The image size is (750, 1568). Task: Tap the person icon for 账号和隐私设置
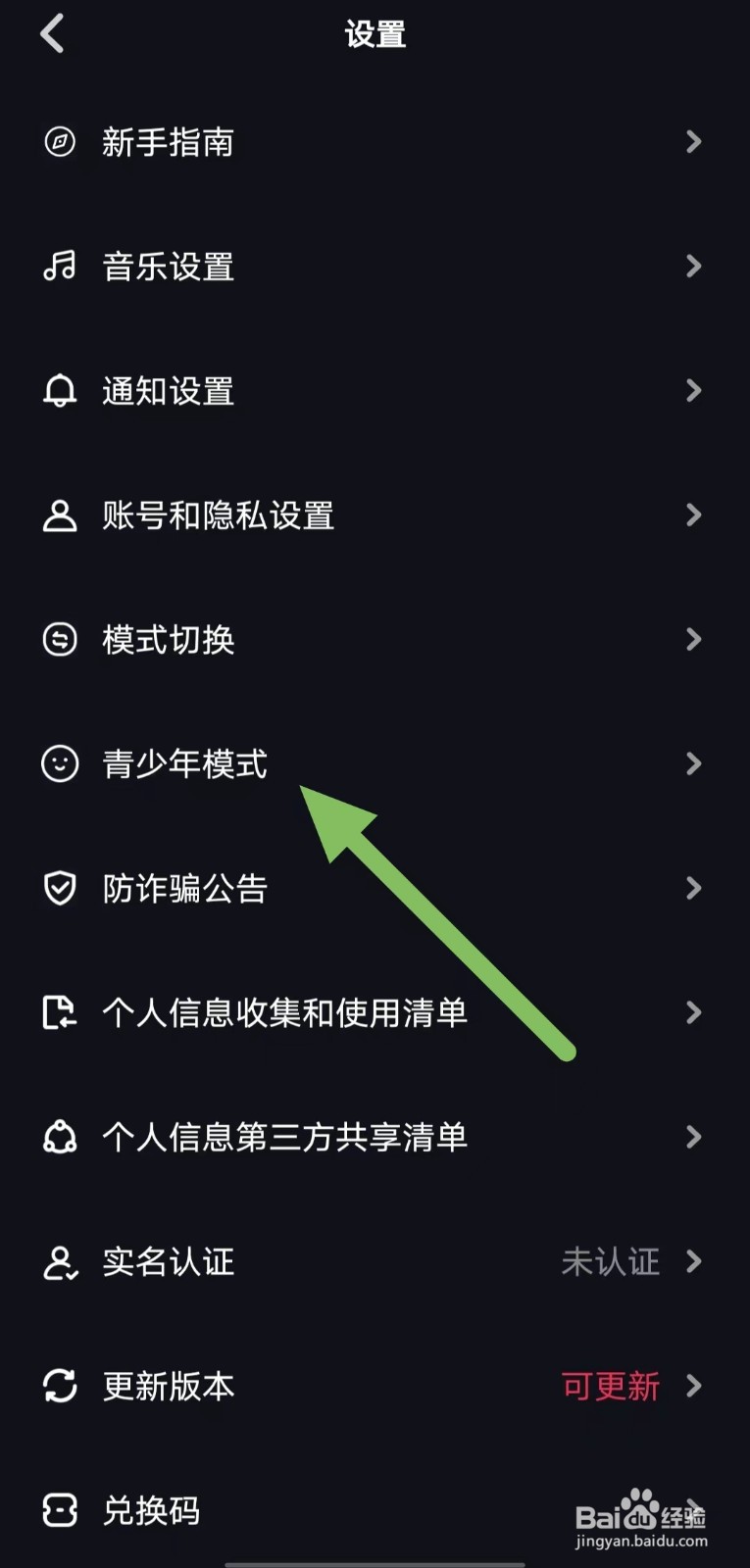(x=60, y=515)
